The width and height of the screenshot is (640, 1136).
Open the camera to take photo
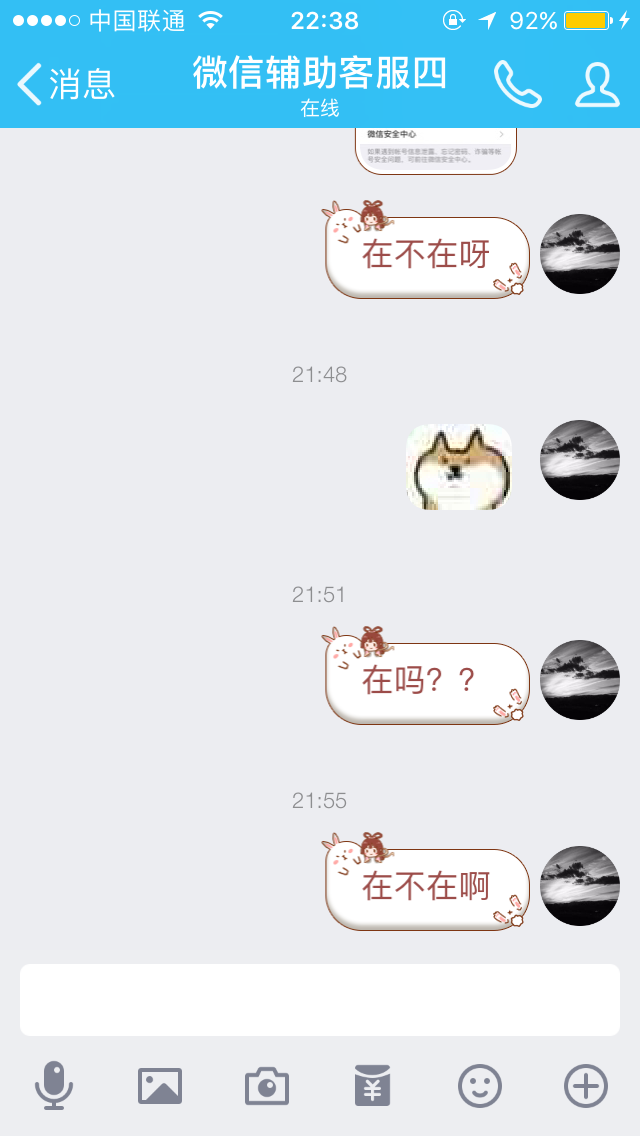pos(267,1086)
